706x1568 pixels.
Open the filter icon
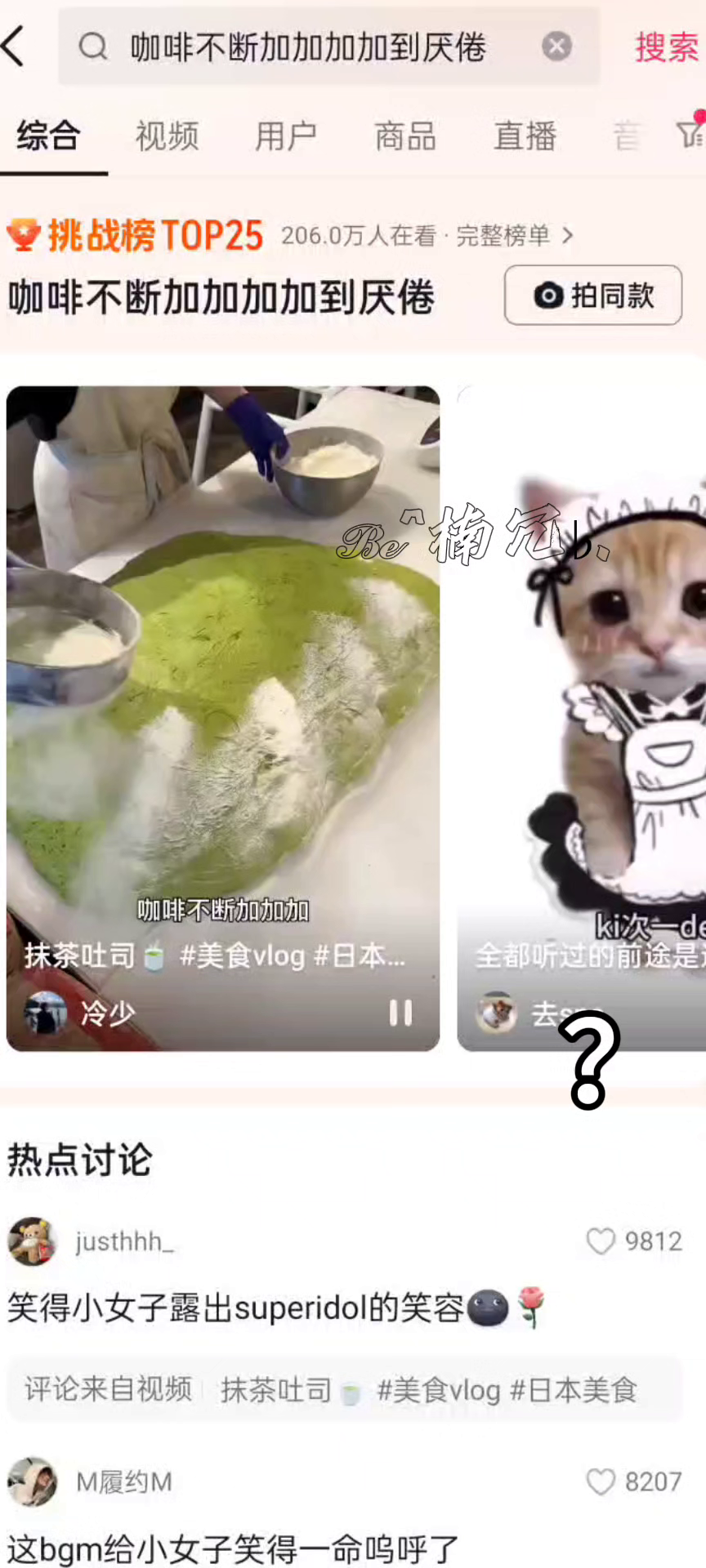point(690,133)
